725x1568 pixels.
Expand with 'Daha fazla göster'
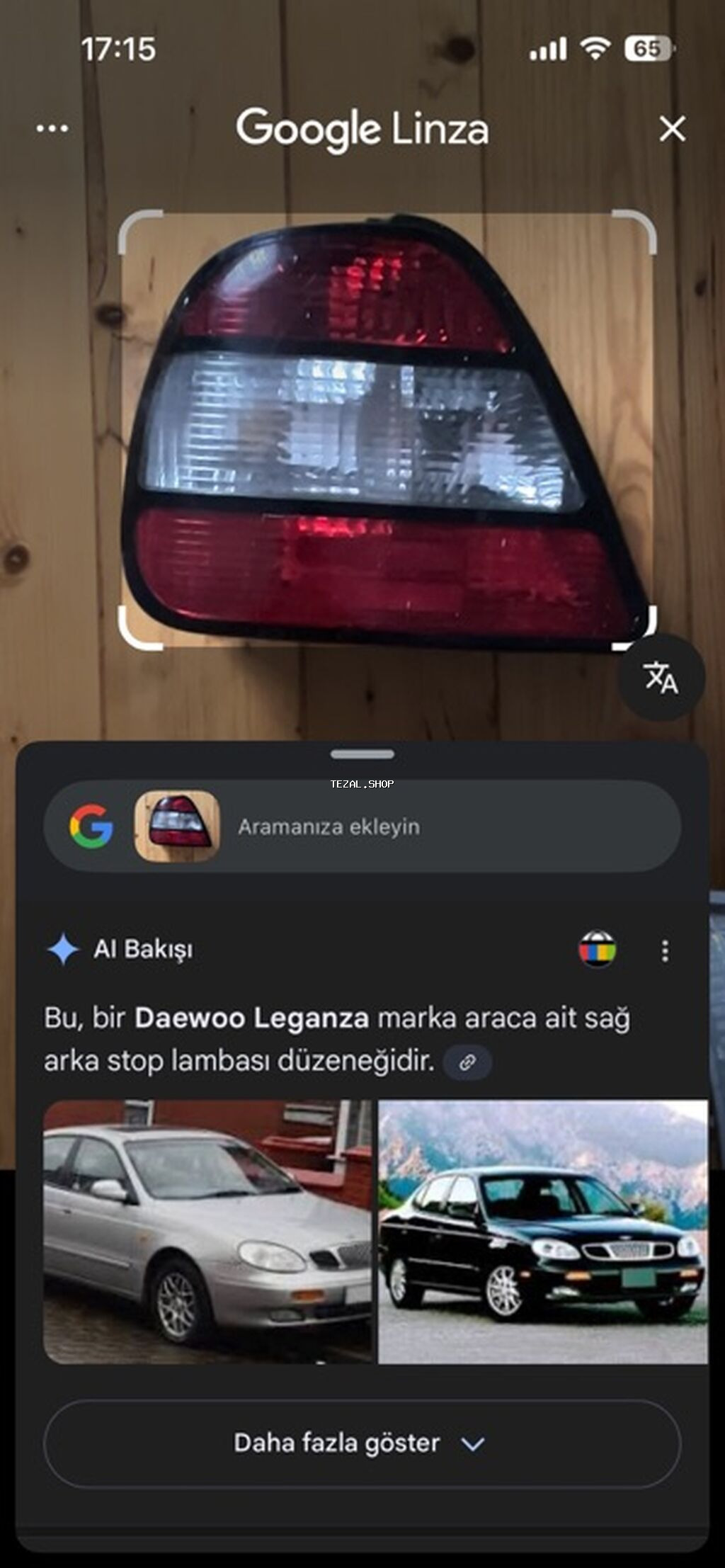[362, 1443]
